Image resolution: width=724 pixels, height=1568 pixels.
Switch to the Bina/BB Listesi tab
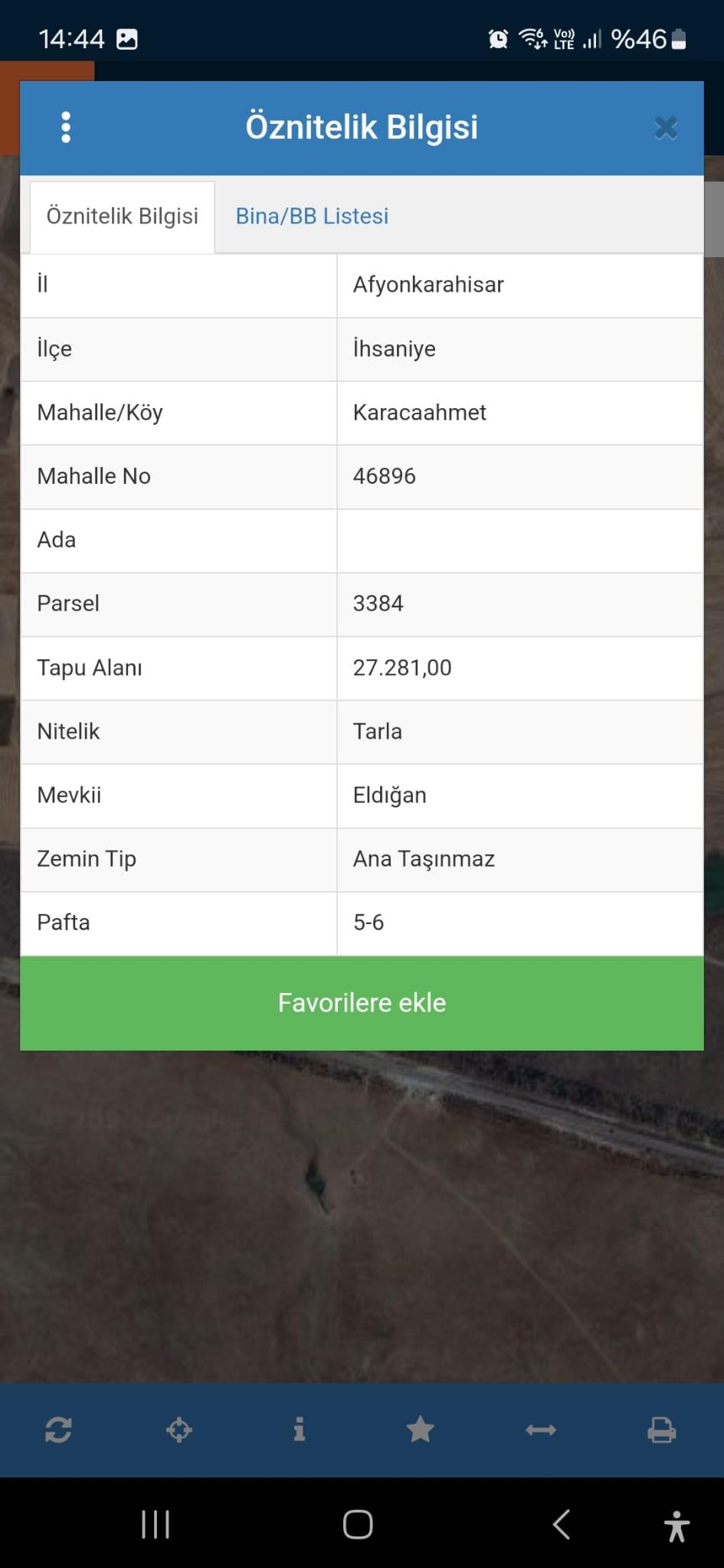point(312,217)
